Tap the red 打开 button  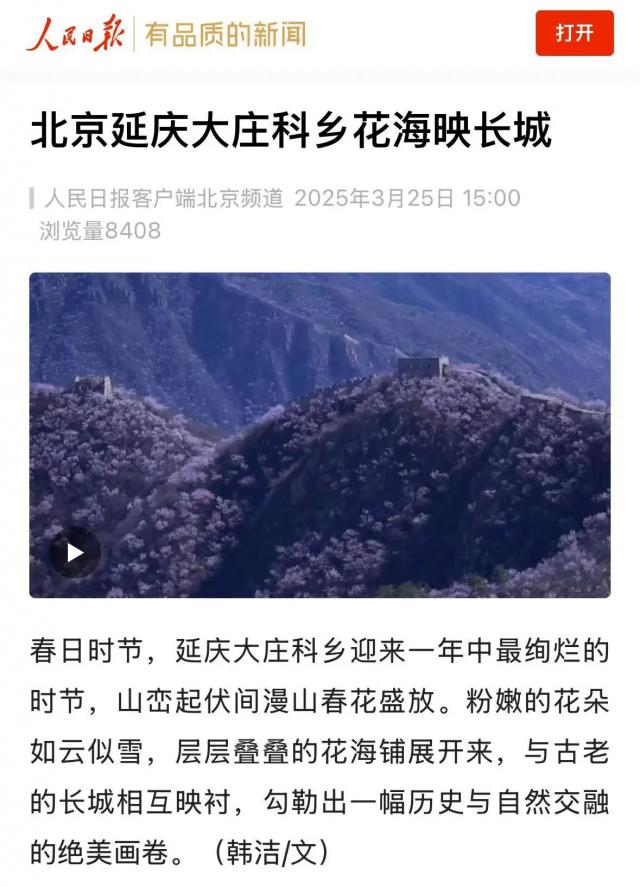tap(574, 33)
